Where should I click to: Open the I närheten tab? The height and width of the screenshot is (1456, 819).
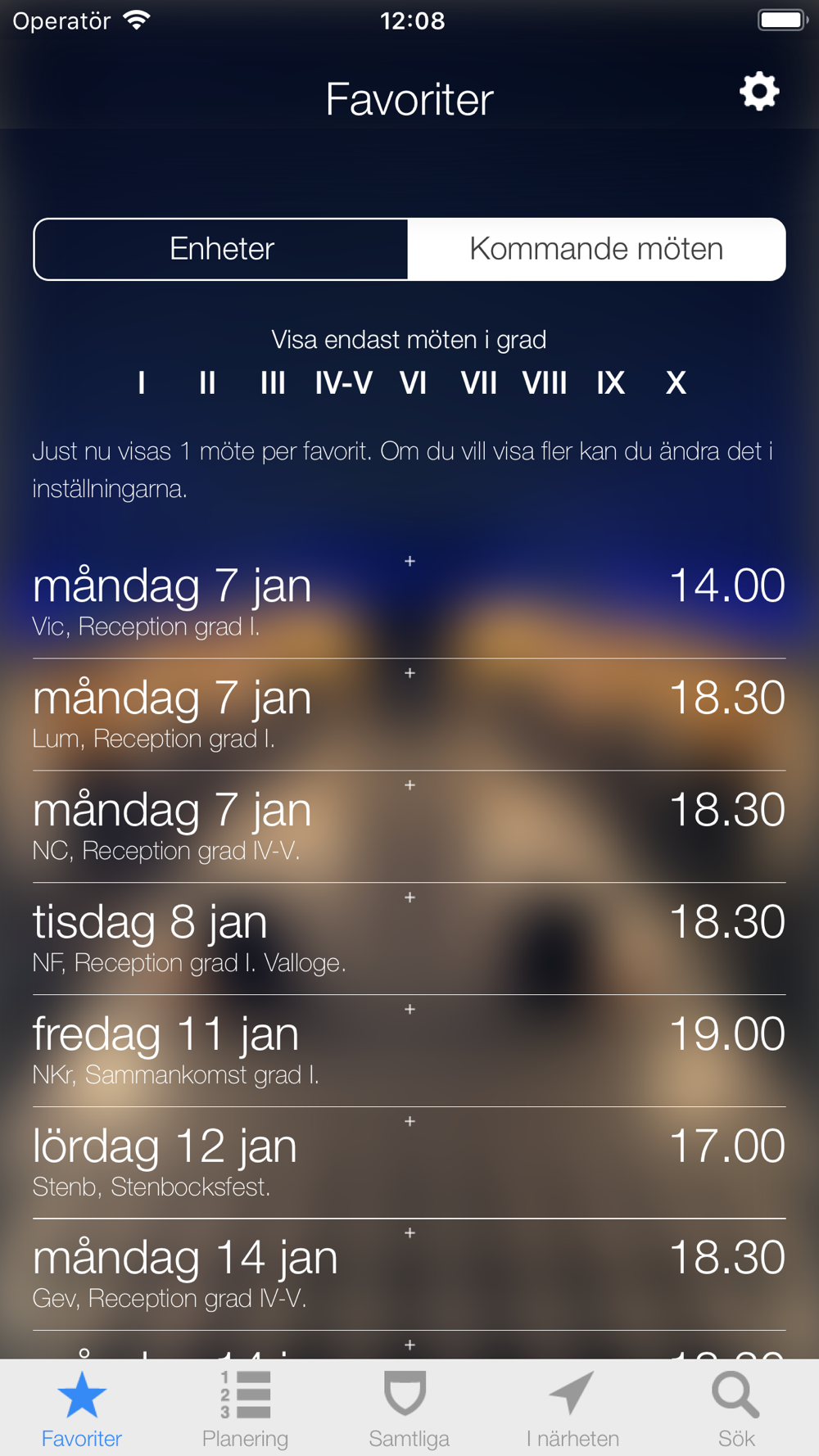pos(573,1409)
